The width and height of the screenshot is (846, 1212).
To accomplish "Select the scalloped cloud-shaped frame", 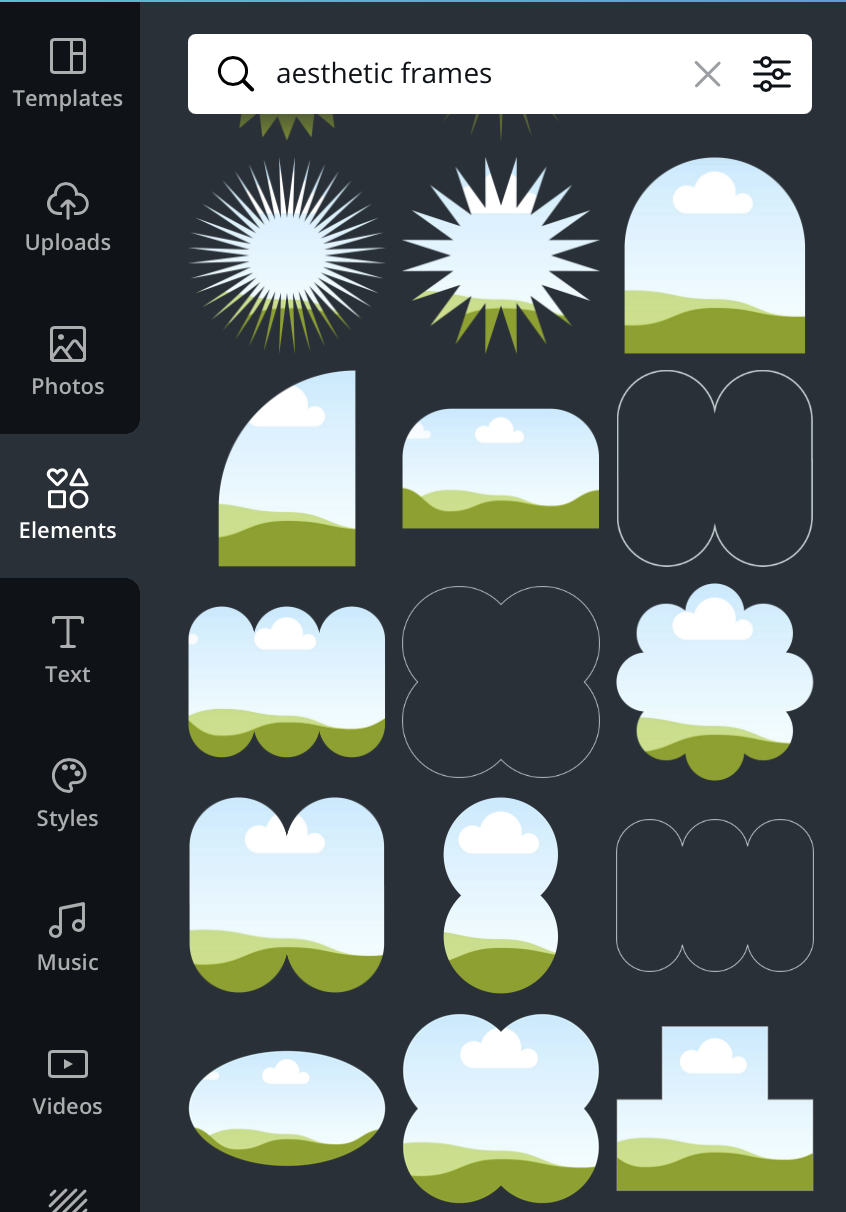I will click(714, 682).
